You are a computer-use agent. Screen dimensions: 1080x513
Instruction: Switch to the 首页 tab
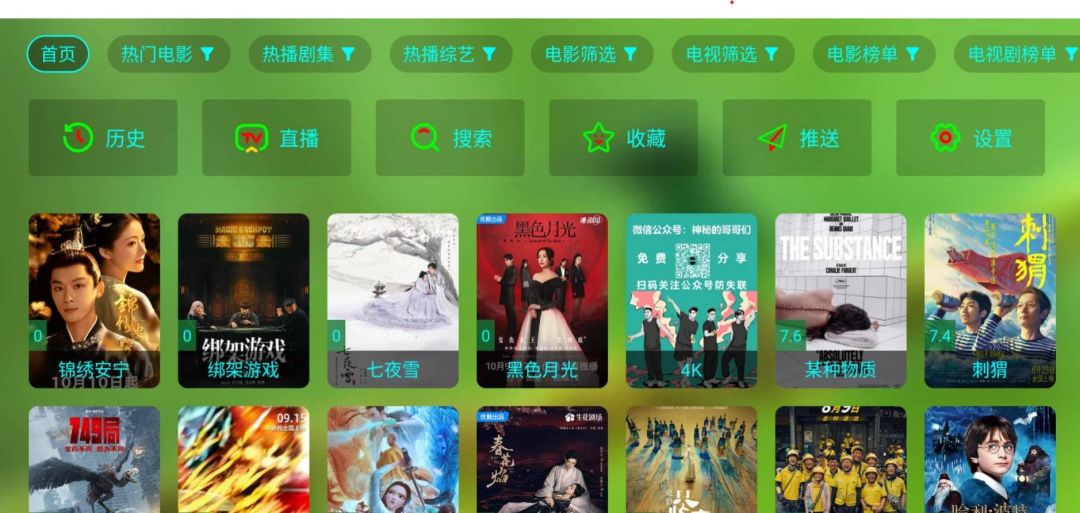tap(58, 54)
